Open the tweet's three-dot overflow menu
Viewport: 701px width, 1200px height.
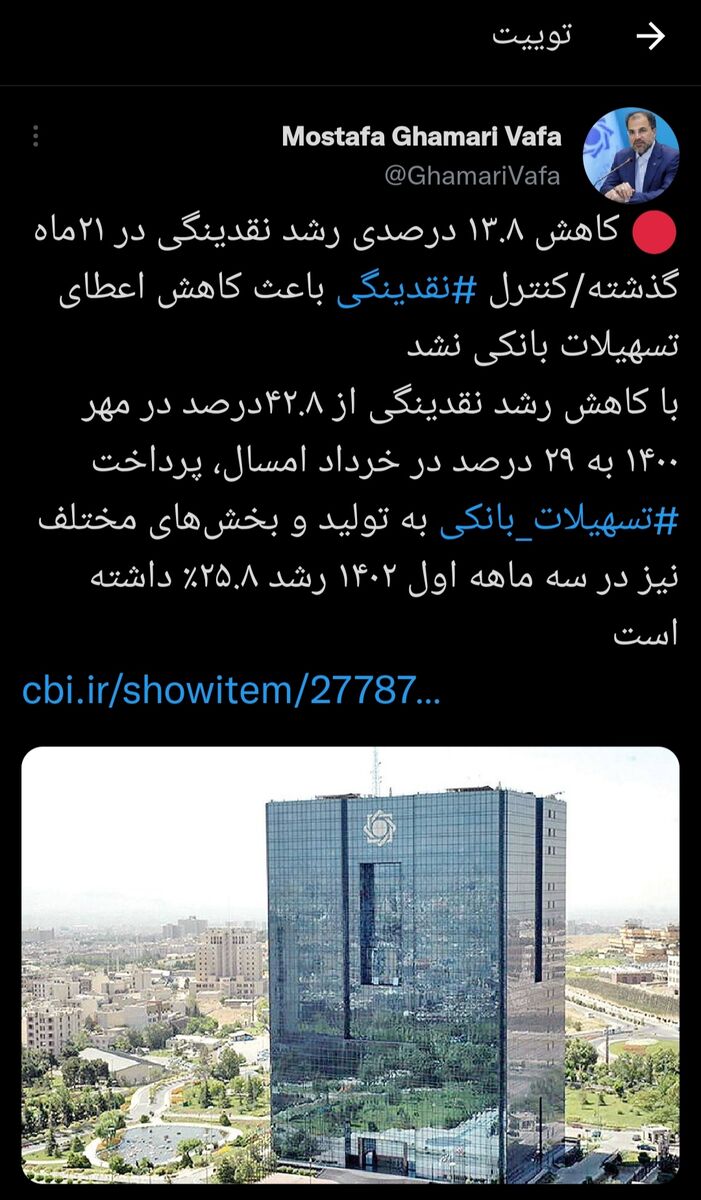tap(35, 136)
